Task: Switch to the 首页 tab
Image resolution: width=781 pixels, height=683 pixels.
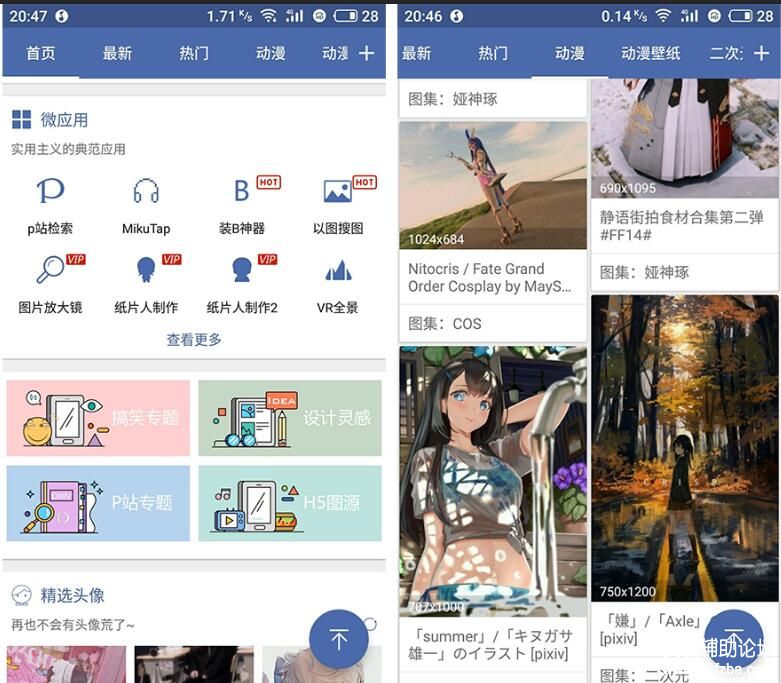Action: coord(41,53)
